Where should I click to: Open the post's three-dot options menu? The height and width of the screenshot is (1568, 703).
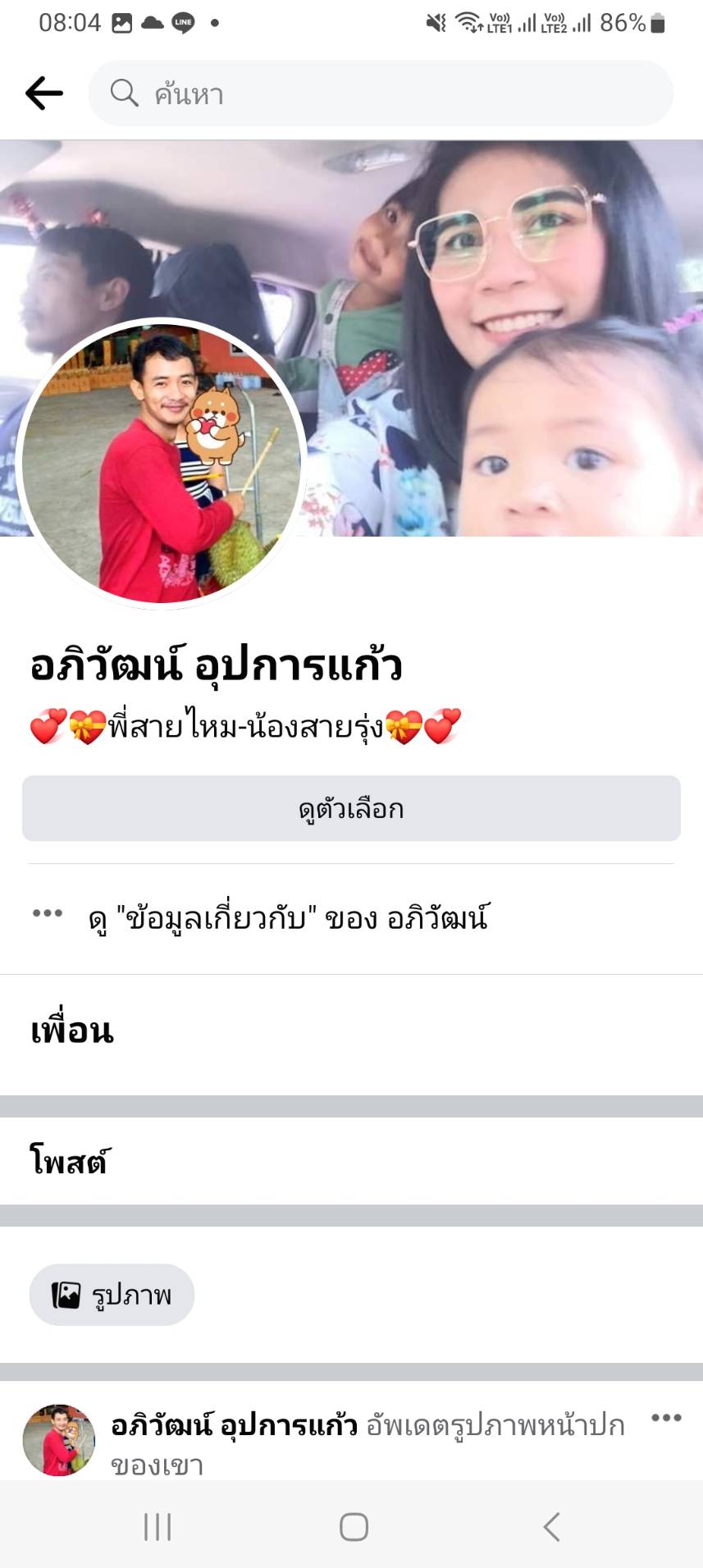pos(666,1418)
